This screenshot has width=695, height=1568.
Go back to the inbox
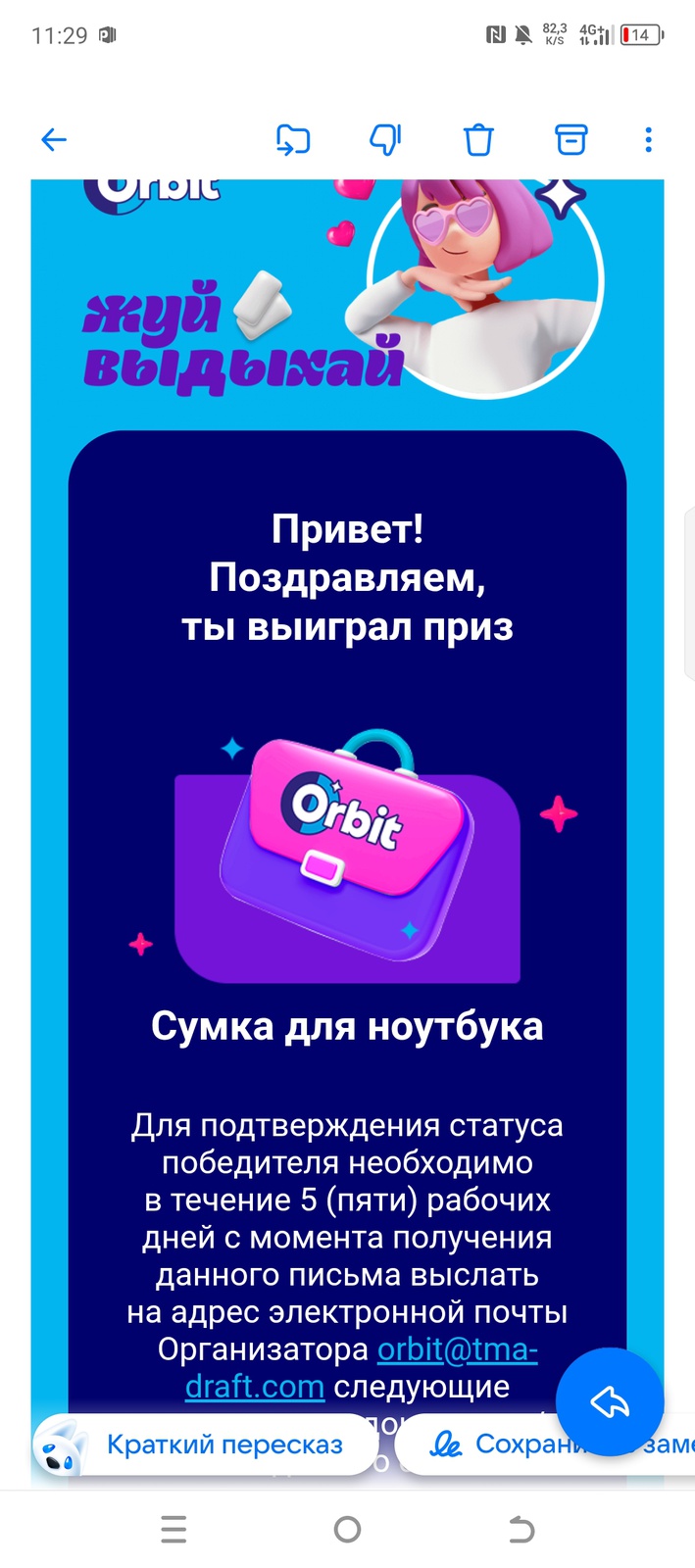(54, 140)
